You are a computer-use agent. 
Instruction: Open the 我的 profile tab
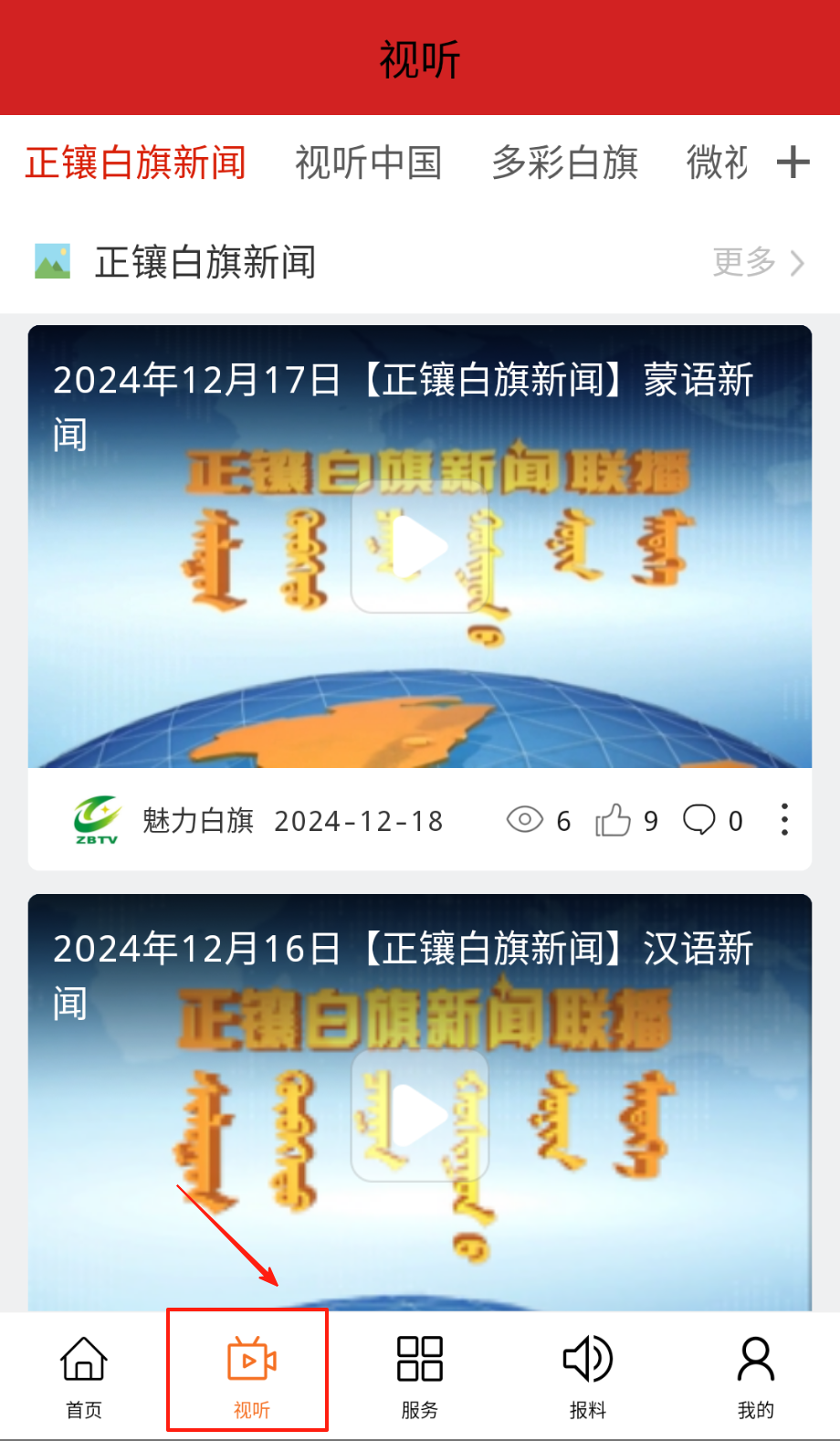tap(755, 1375)
